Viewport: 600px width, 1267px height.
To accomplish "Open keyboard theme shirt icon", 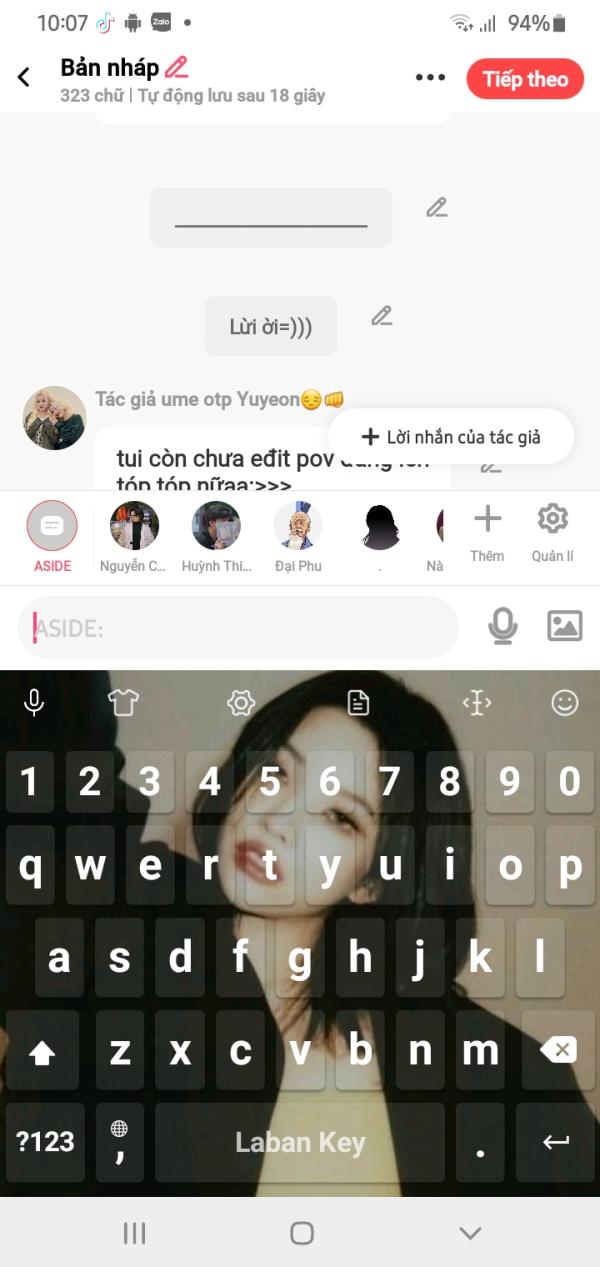I will (x=123, y=703).
